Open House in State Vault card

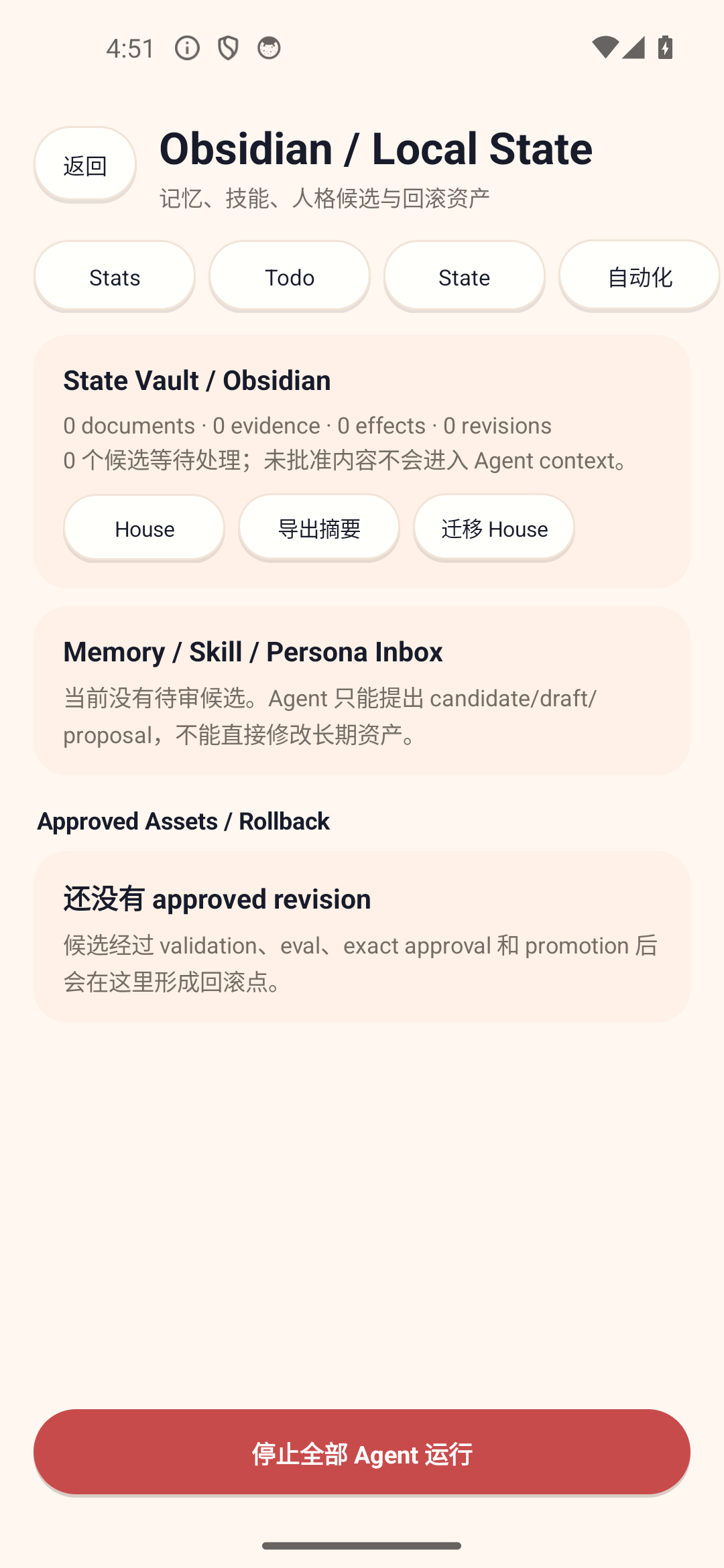[x=144, y=529]
